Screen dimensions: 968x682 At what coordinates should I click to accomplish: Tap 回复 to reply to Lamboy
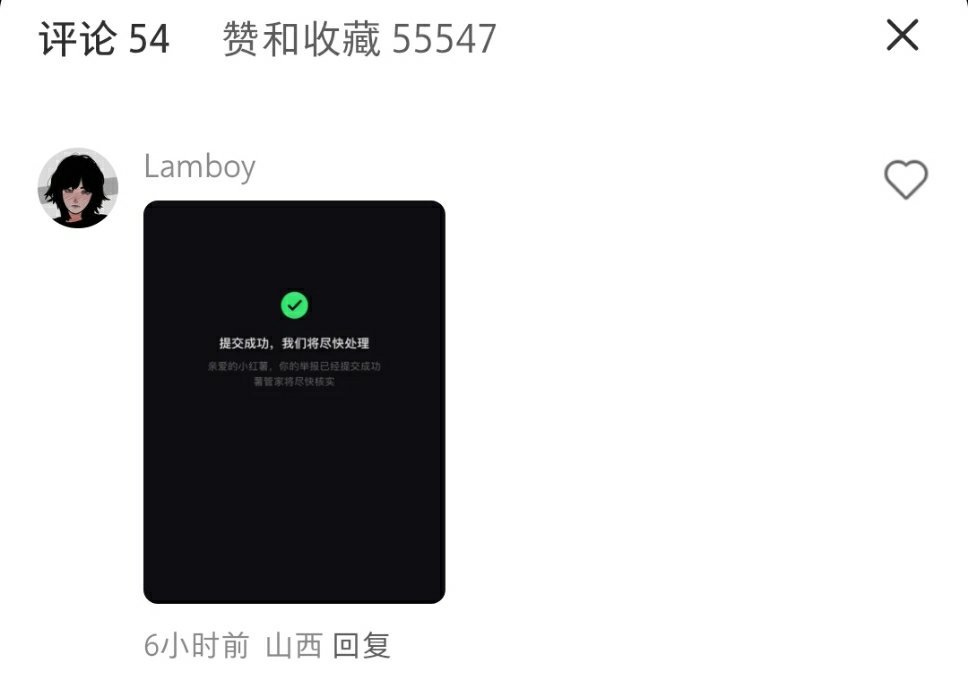click(361, 645)
